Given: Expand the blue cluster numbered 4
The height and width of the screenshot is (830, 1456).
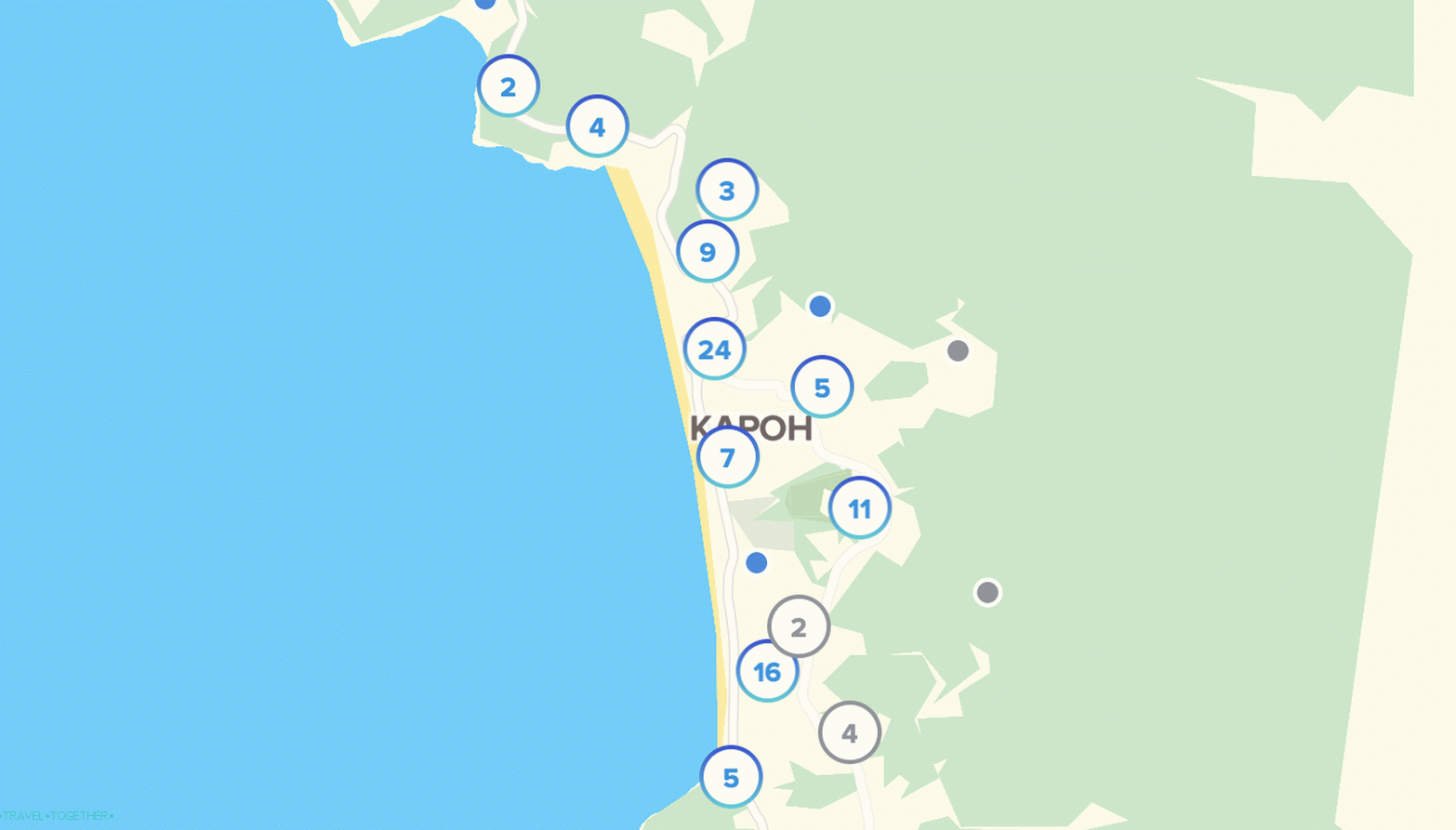Looking at the screenshot, I should pyautogui.click(x=597, y=126).
